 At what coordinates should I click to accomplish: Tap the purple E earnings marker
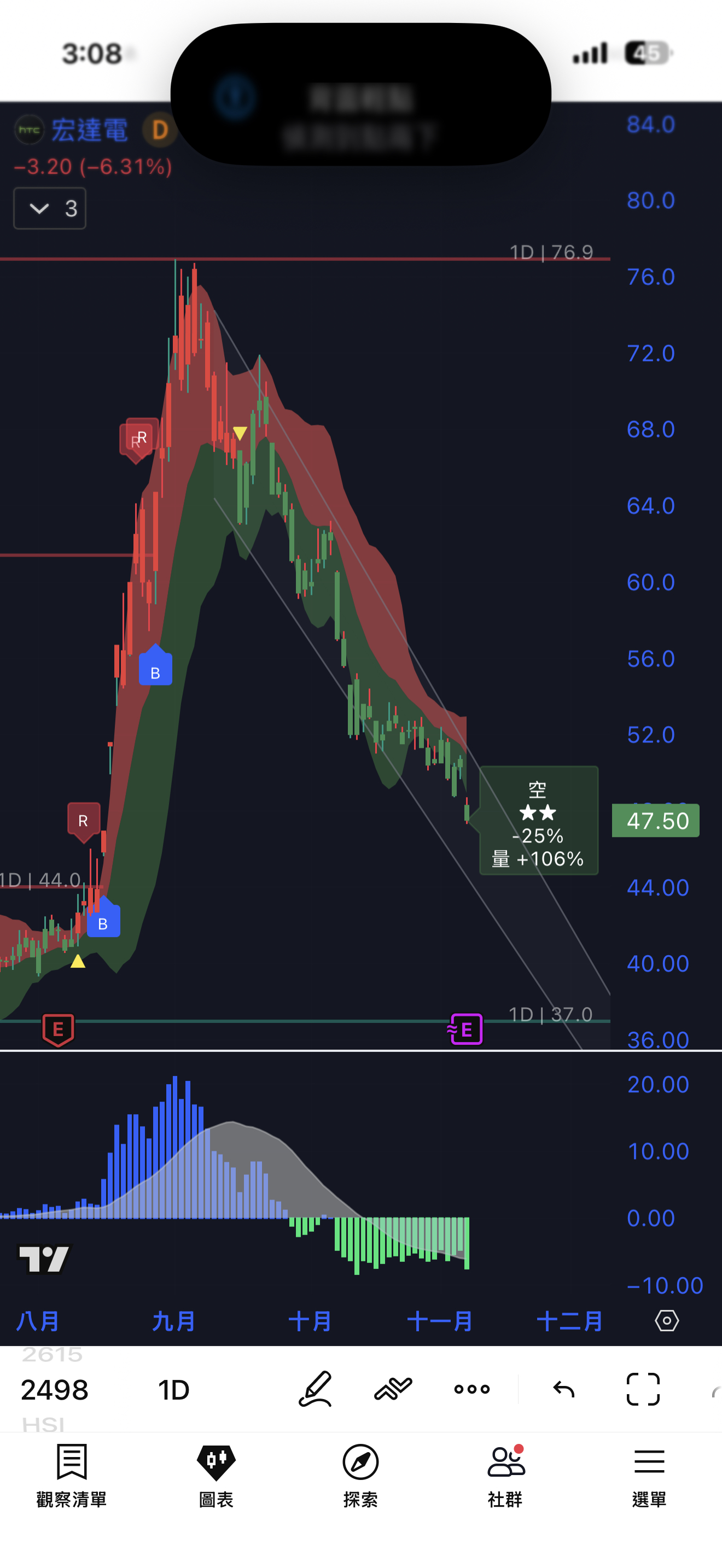(x=467, y=1029)
